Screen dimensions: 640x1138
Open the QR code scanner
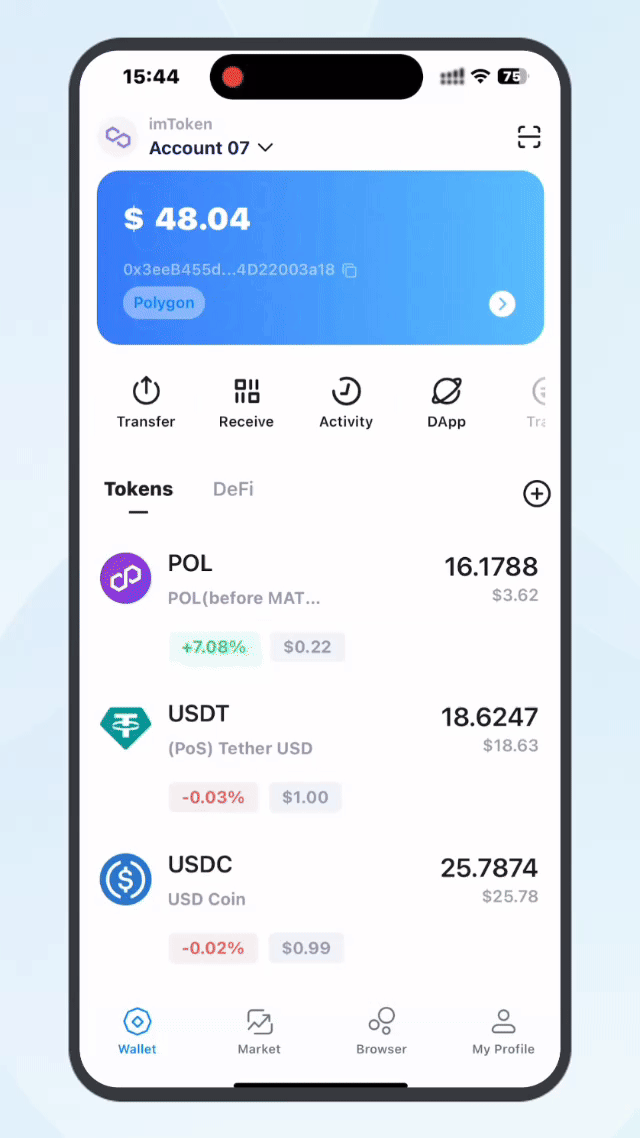point(528,138)
